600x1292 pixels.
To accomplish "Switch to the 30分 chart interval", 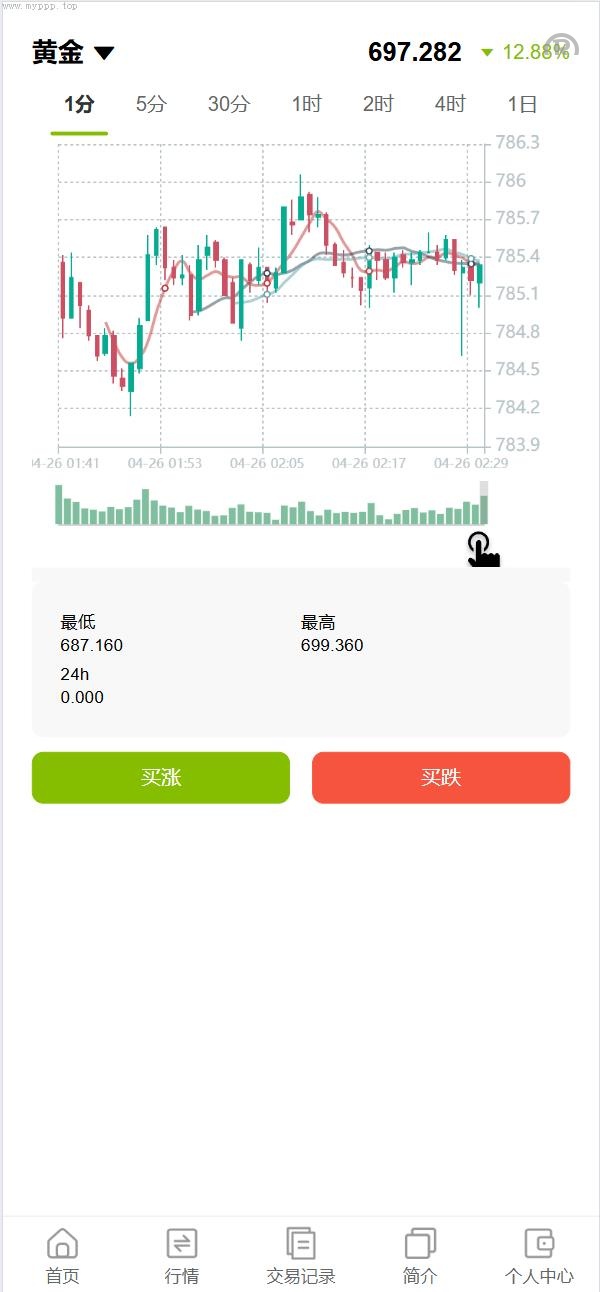I will click(x=229, y=104).
